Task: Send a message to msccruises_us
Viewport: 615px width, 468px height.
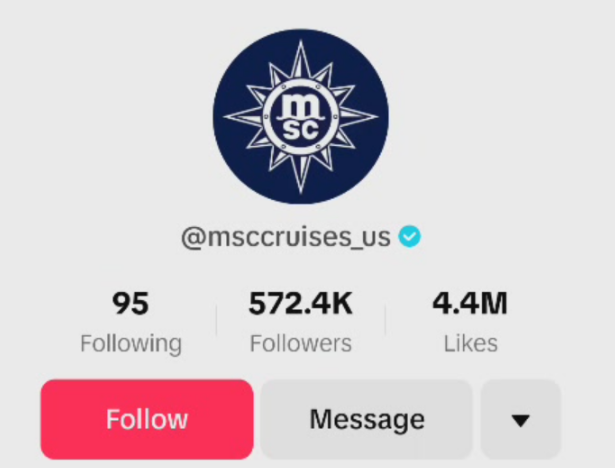Action: tap(366, 419)
